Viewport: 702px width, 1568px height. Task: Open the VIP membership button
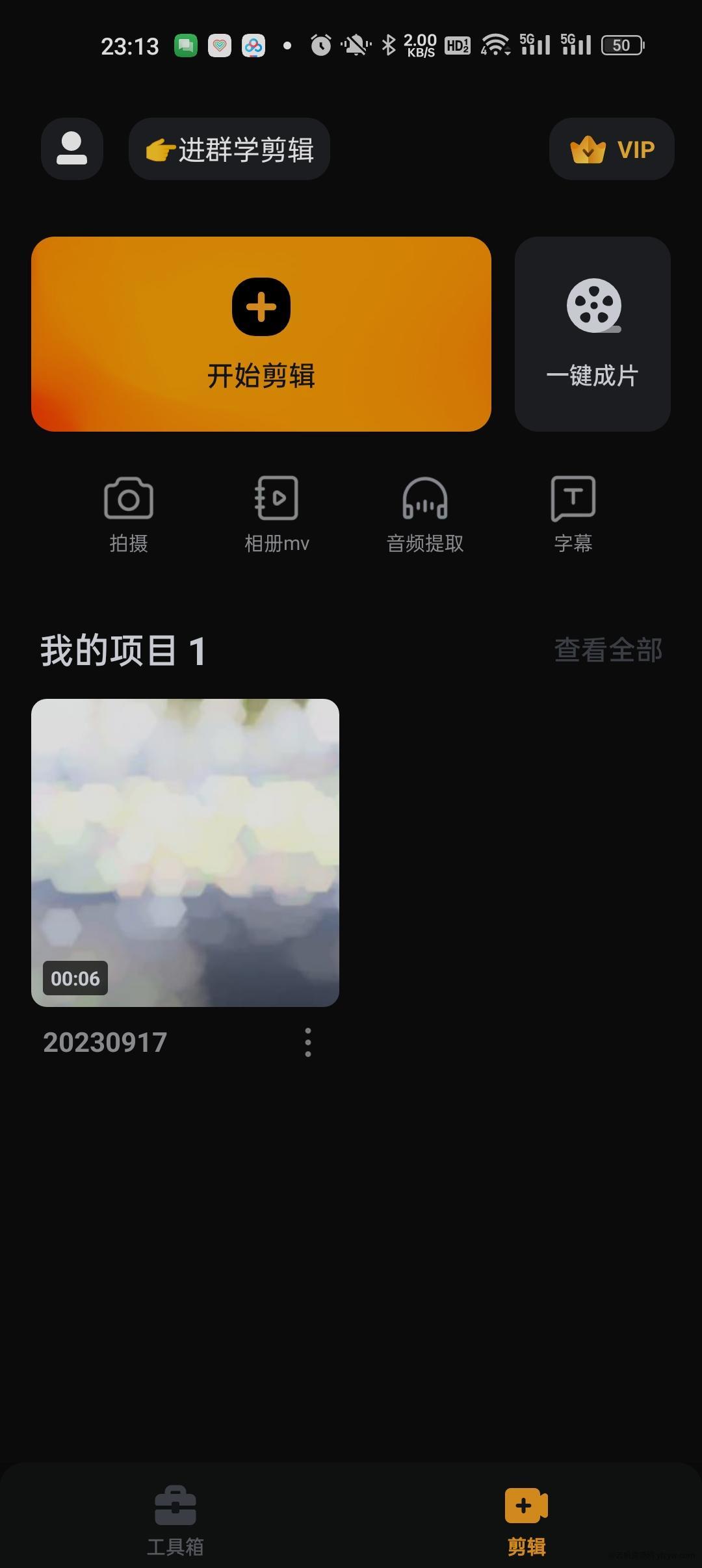[x=611, y=149]
